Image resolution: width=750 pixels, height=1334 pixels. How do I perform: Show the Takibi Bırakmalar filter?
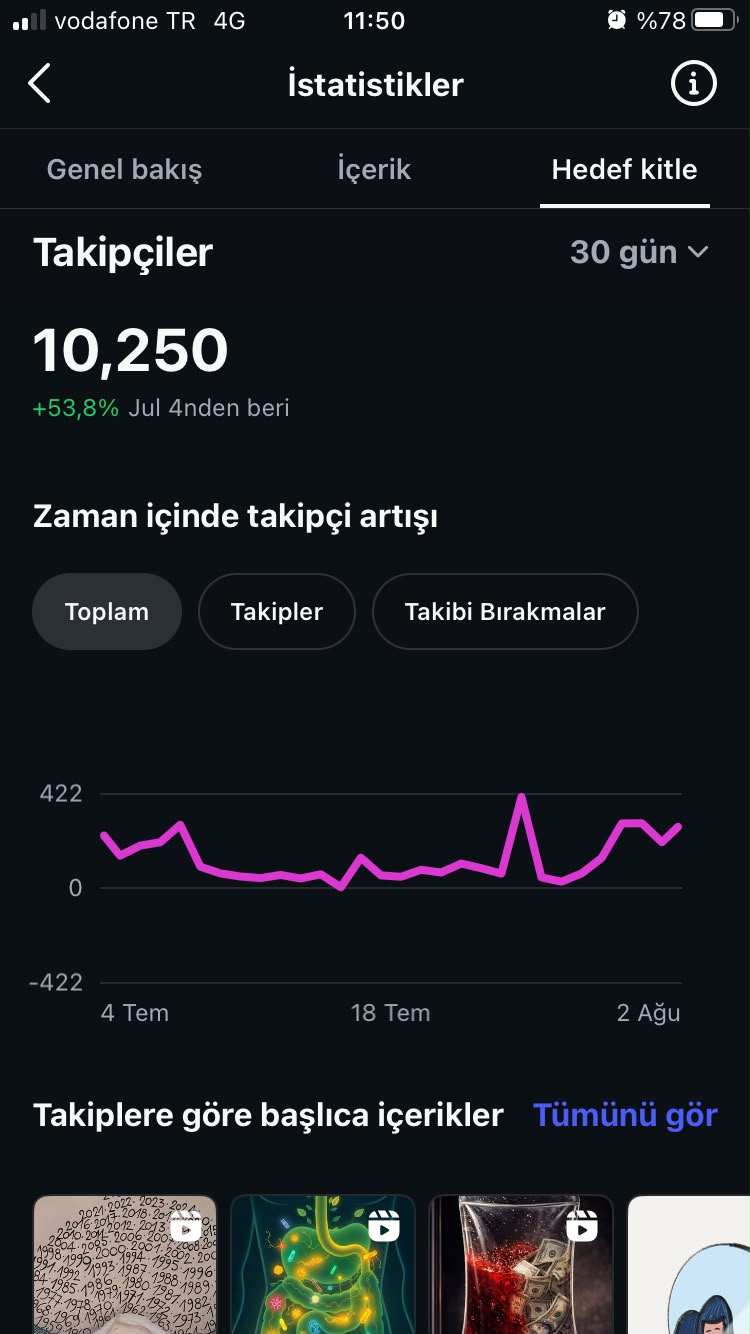(505, 611)
